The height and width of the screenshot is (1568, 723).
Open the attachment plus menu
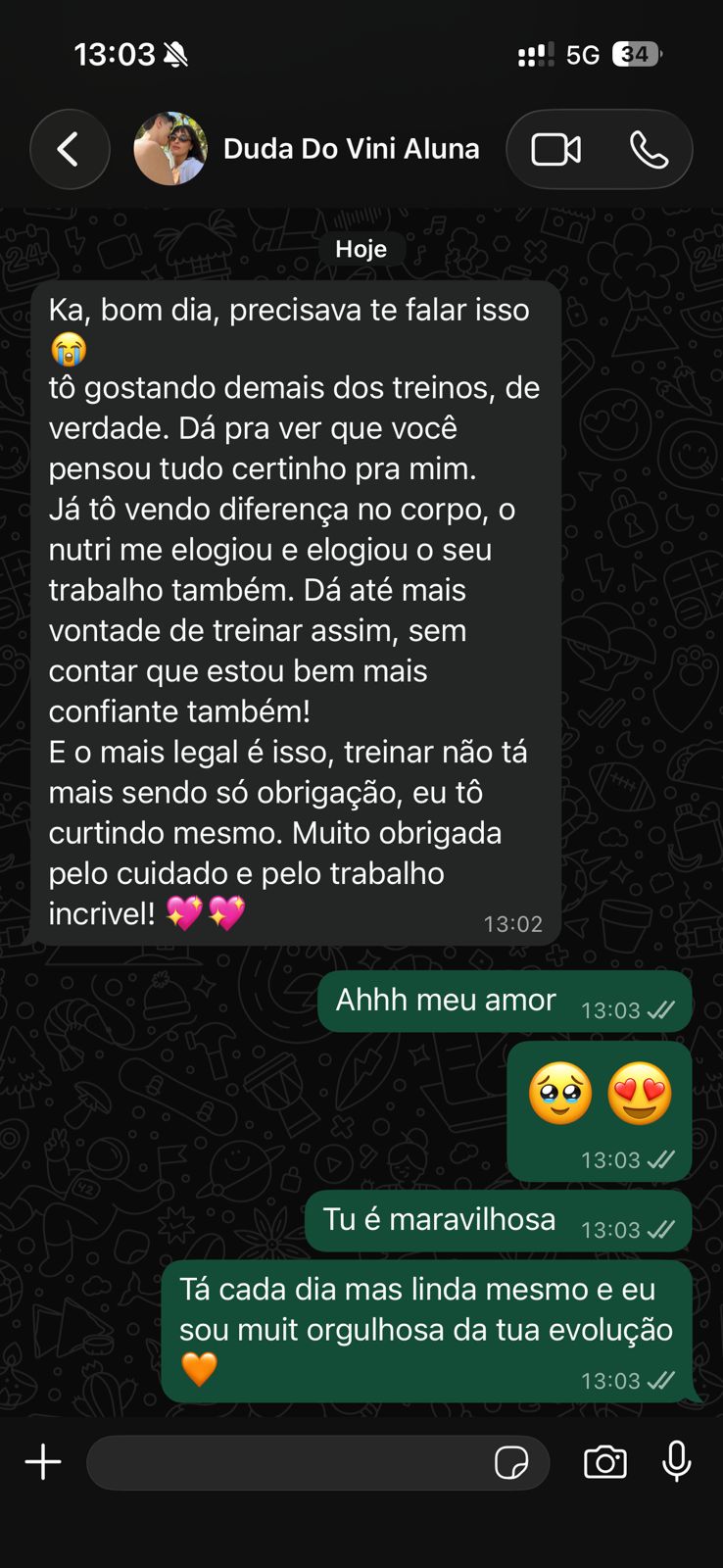pos(43,1462)
